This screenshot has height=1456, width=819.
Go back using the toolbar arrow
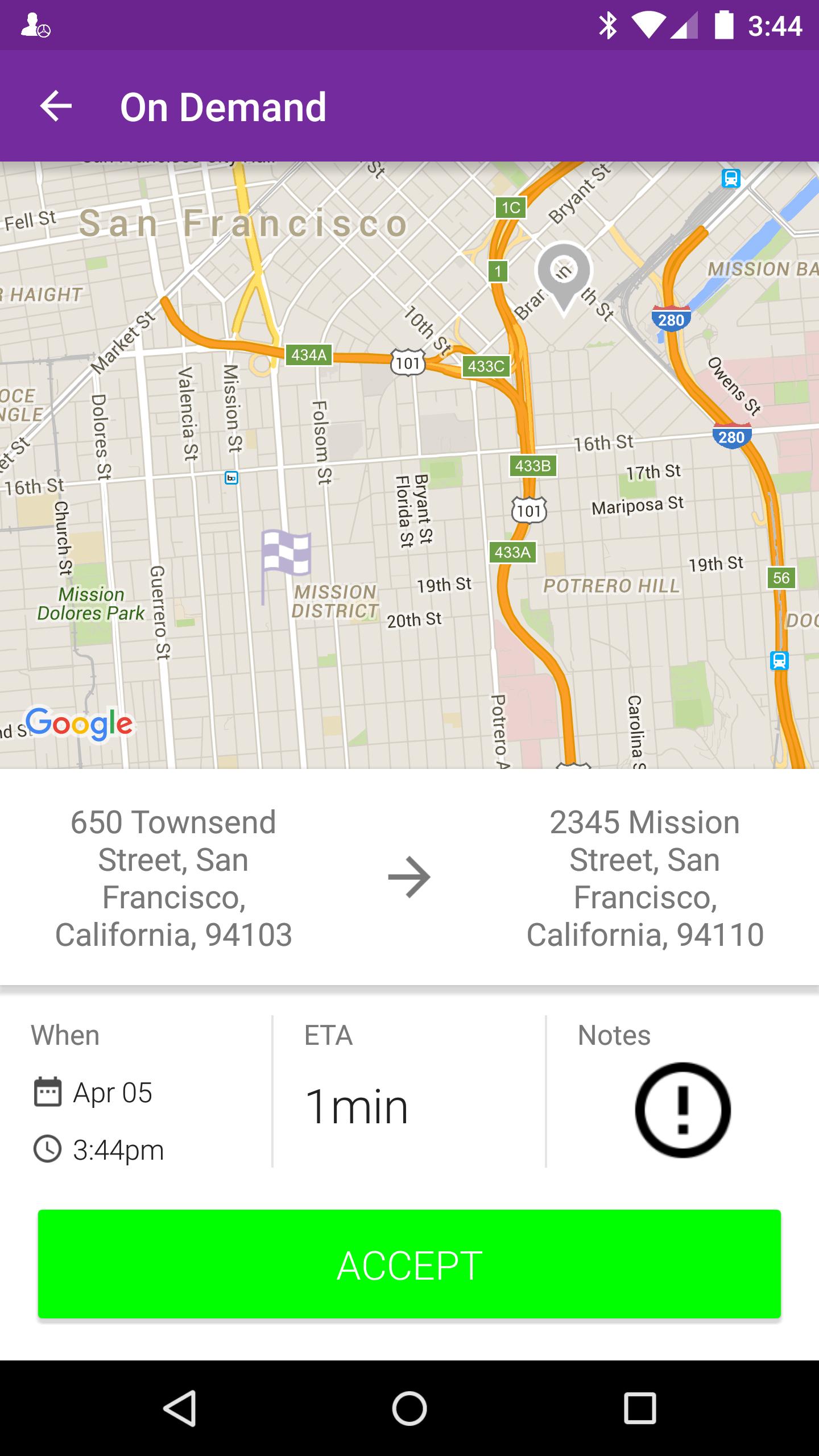pos(56,106)
